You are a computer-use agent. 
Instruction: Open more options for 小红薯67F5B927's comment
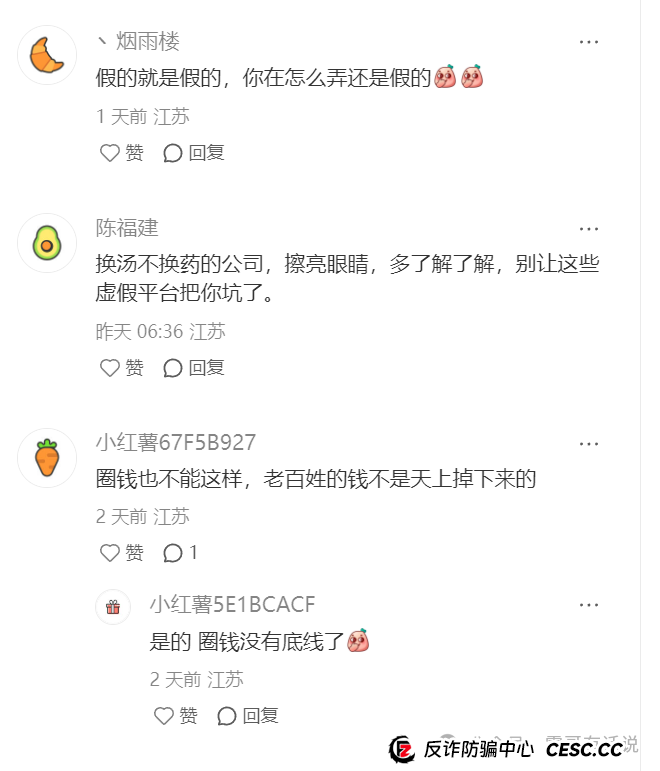click(x=589, y=443)
